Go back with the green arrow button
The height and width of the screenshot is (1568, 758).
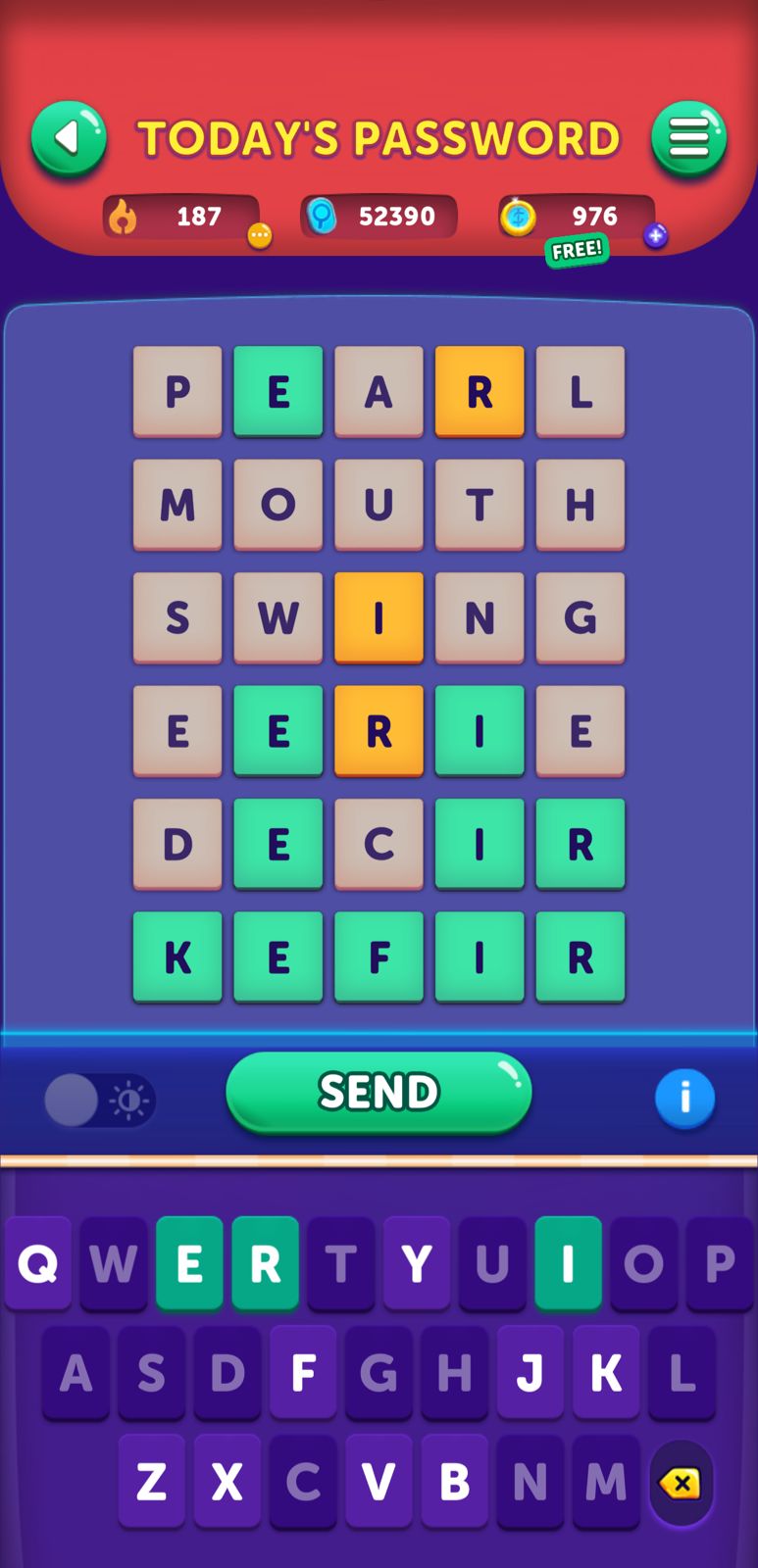(x=68, y=138)
